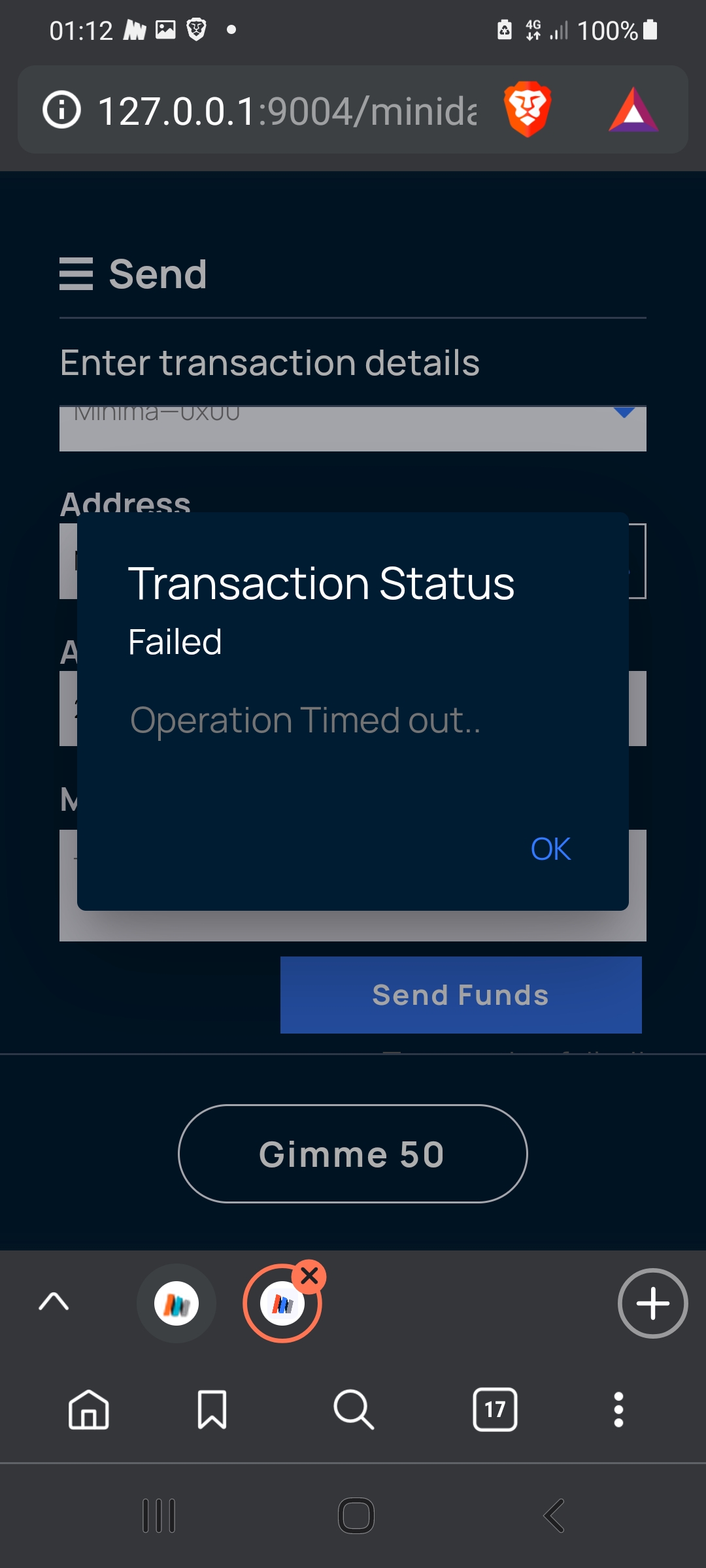Expand the address bar URL field
Screen dimensions: 706x1568
(x=288, y=110)
